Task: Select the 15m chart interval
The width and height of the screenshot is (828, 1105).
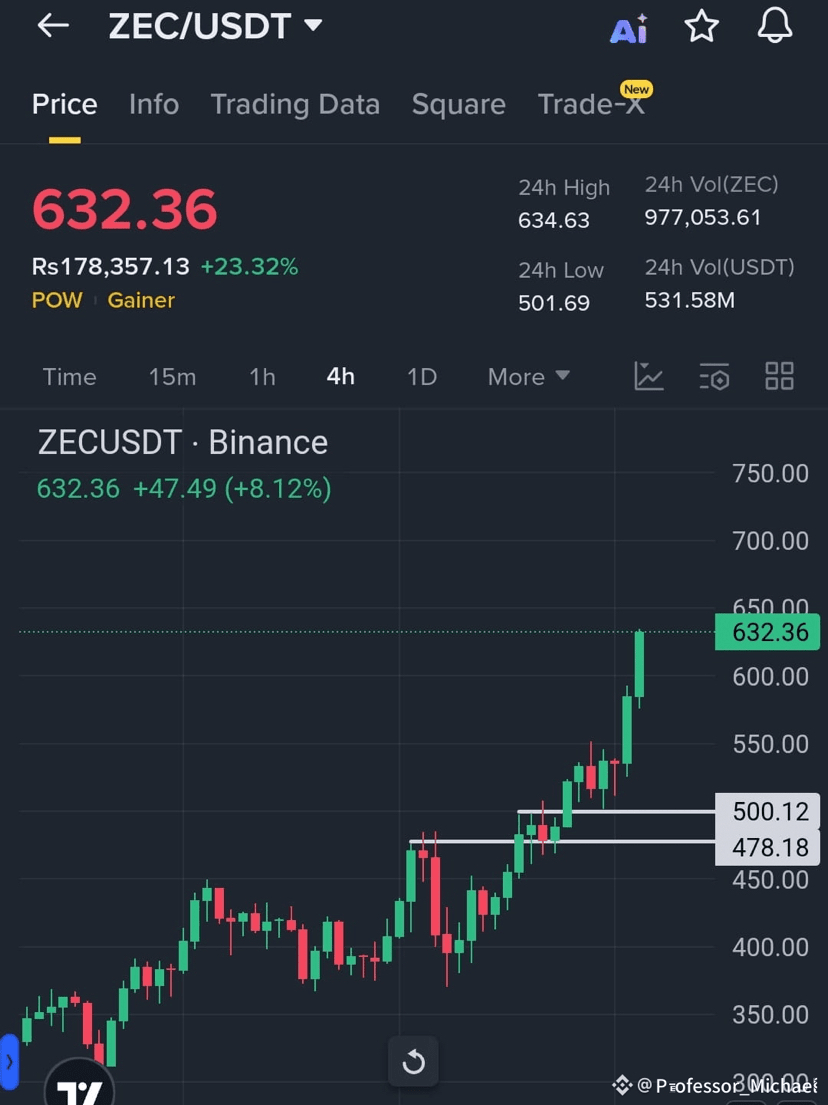Action: click(x=172, y=377)
